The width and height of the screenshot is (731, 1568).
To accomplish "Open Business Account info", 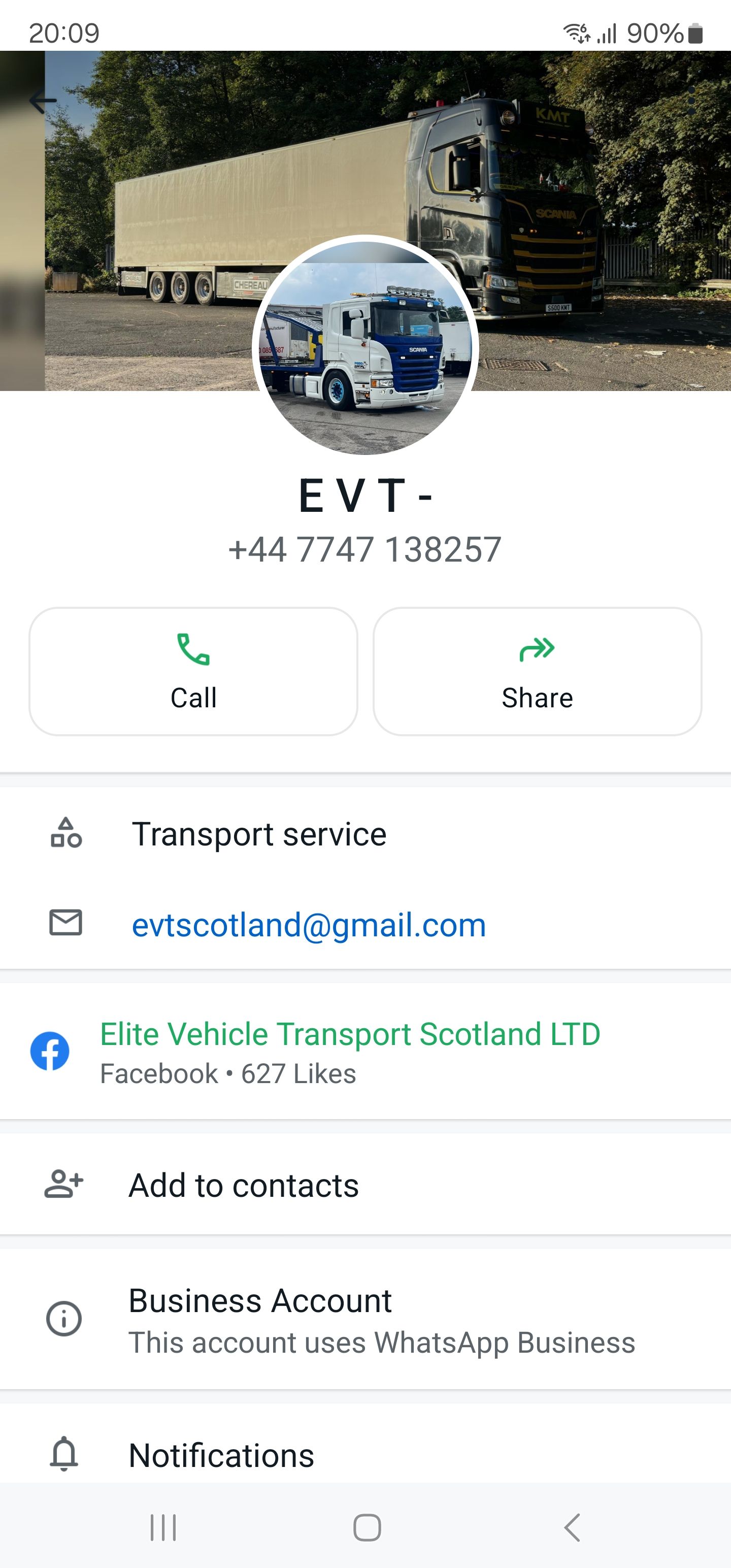I will 365,1320.
